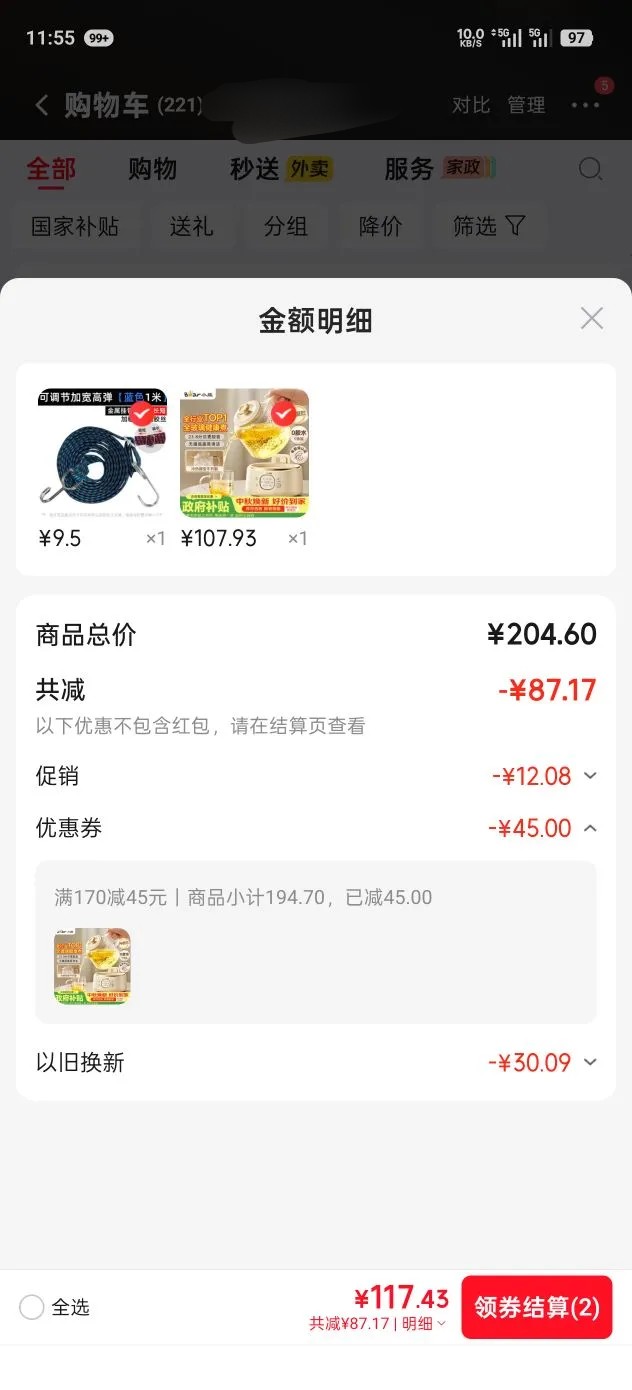Select the 国家补贴 filter chip
The width and height of the screenshot is (632, 1390).
(x=75, y=226)
